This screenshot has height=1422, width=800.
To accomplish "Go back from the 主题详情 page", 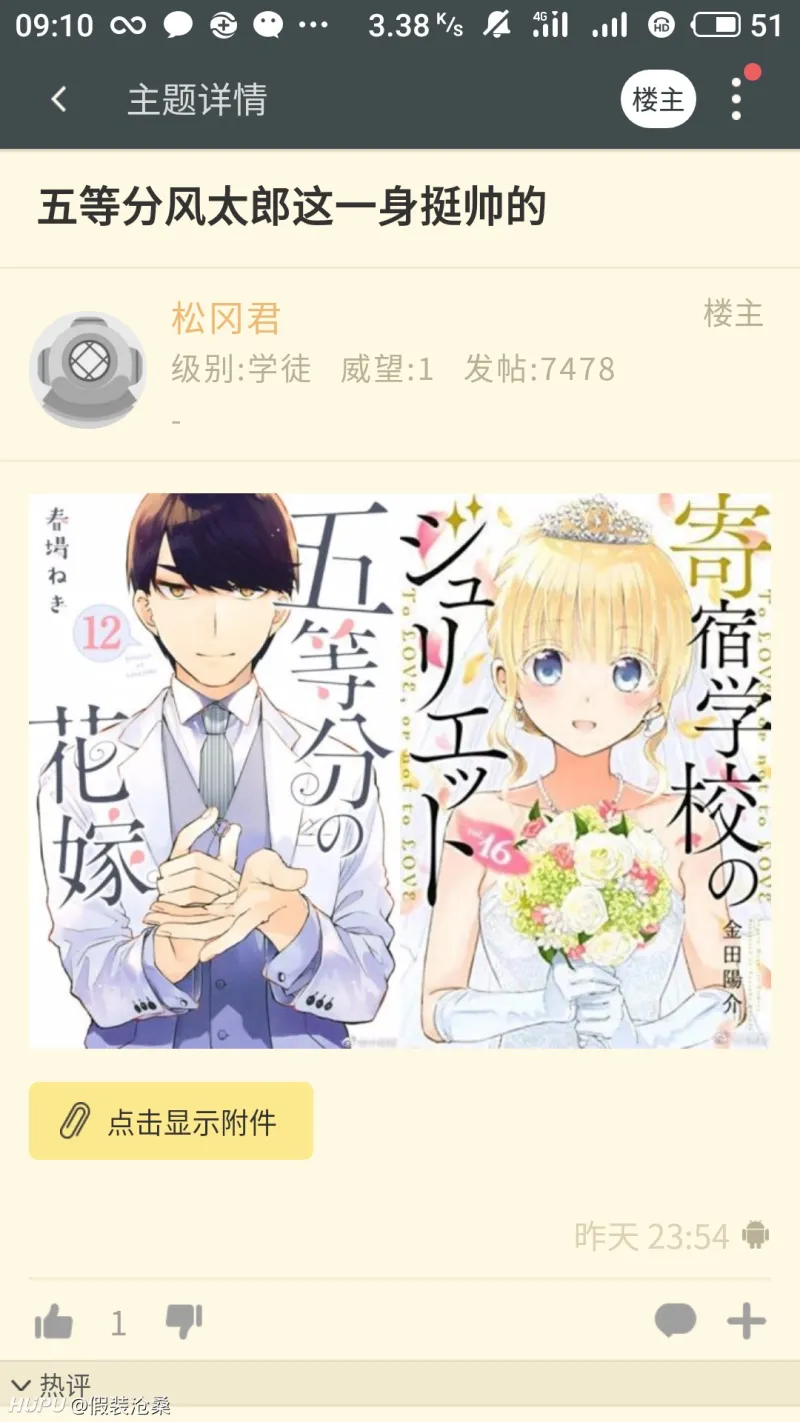I will pos(59,100).
